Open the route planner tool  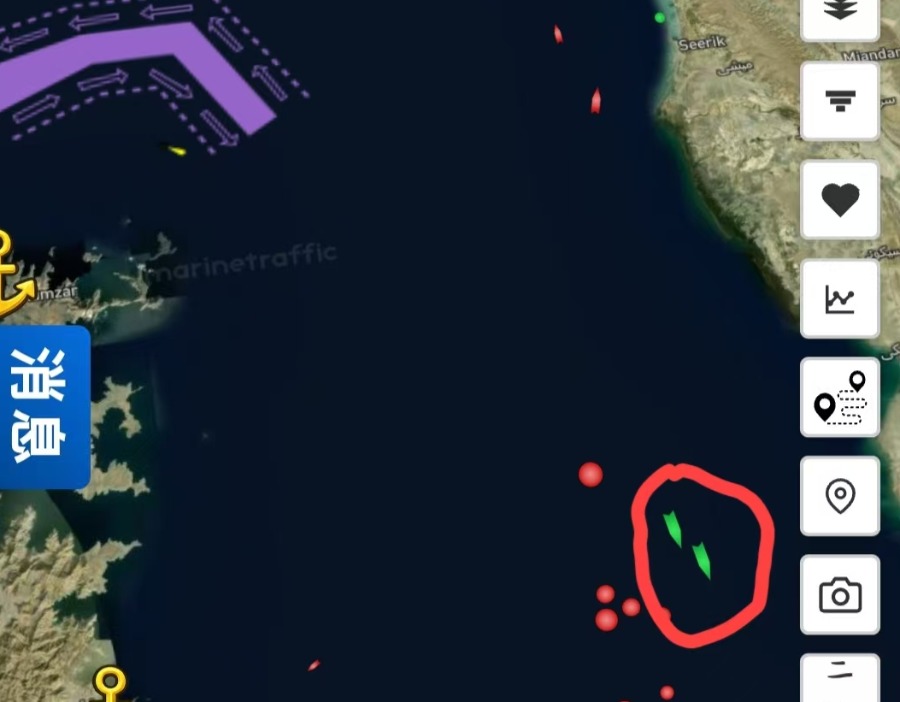pos(839,398)
